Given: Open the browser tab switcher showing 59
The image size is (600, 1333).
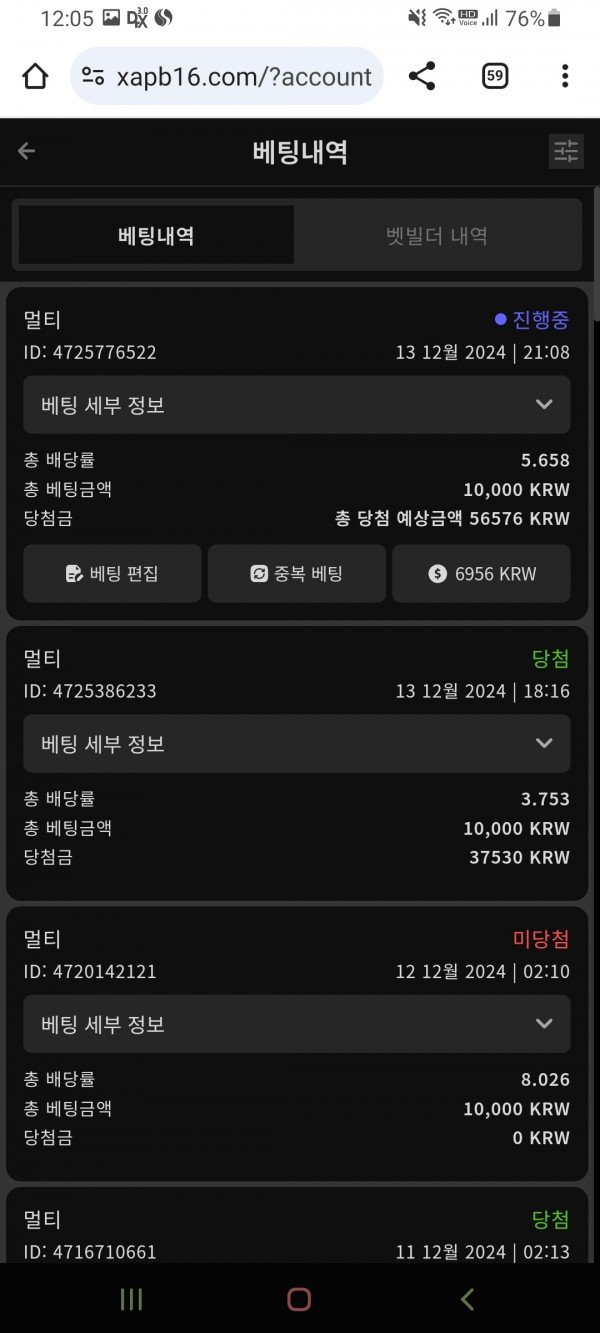Looking at the screenshot, I should click(x=494, y=76).
